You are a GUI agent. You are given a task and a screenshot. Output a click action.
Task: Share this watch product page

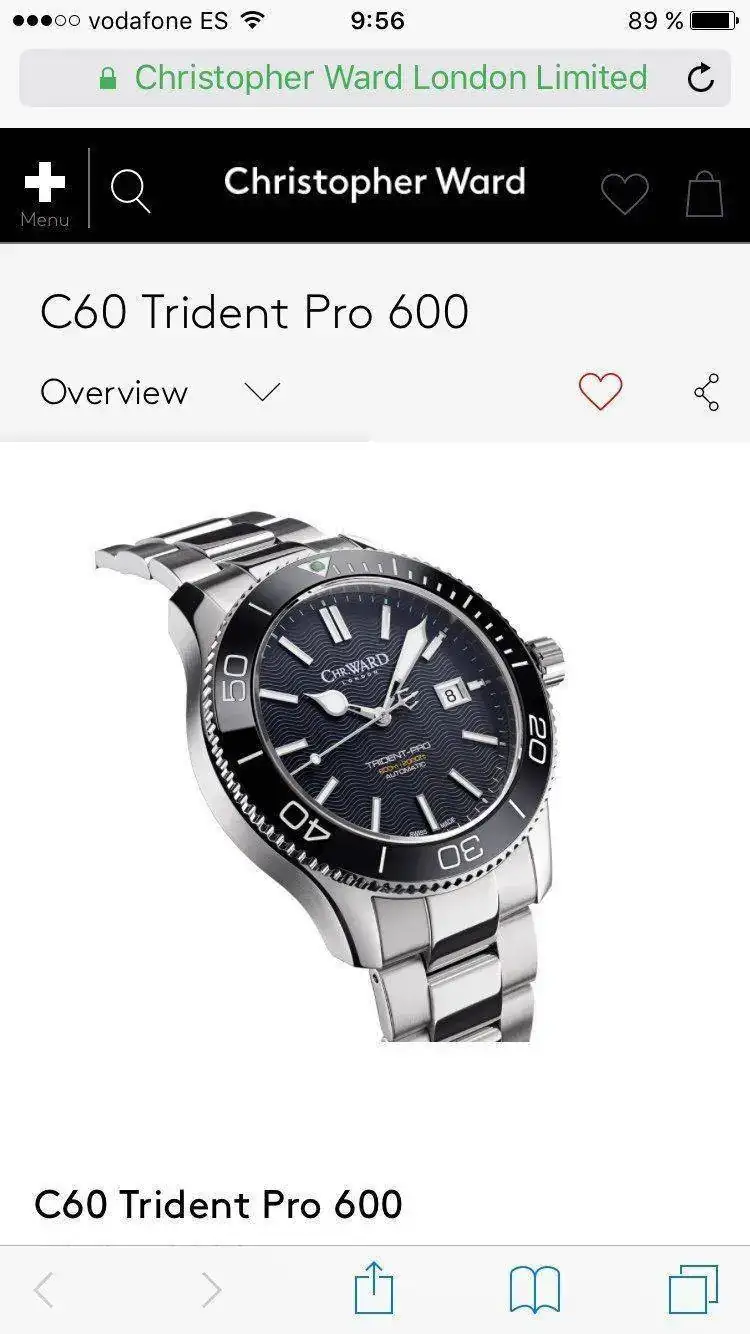(x=707, y=392)
